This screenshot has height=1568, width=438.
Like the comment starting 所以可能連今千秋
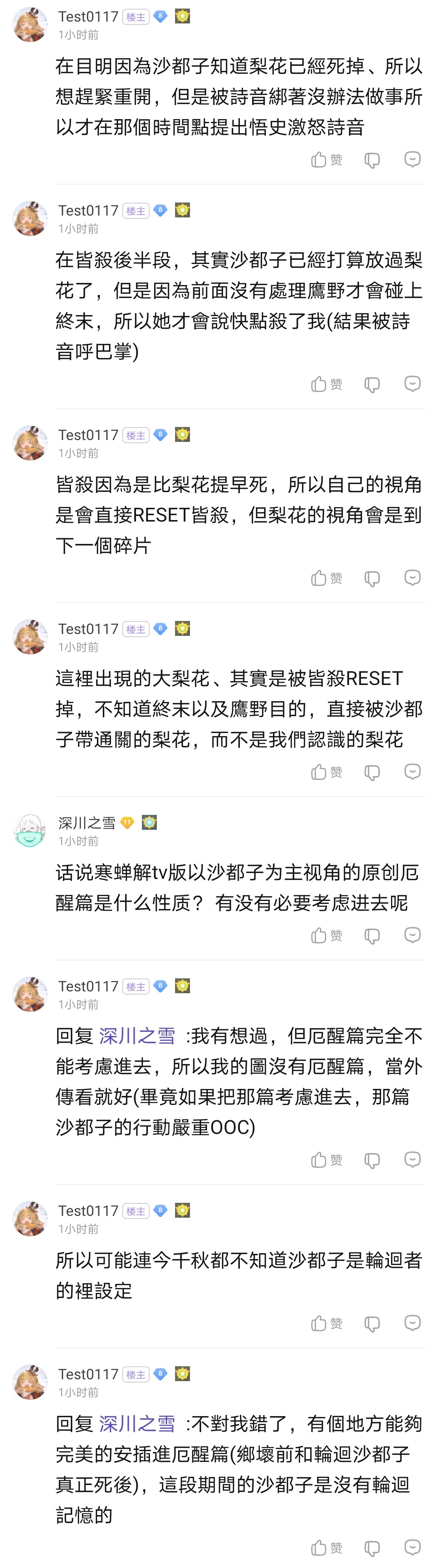tap(326, 1323)
